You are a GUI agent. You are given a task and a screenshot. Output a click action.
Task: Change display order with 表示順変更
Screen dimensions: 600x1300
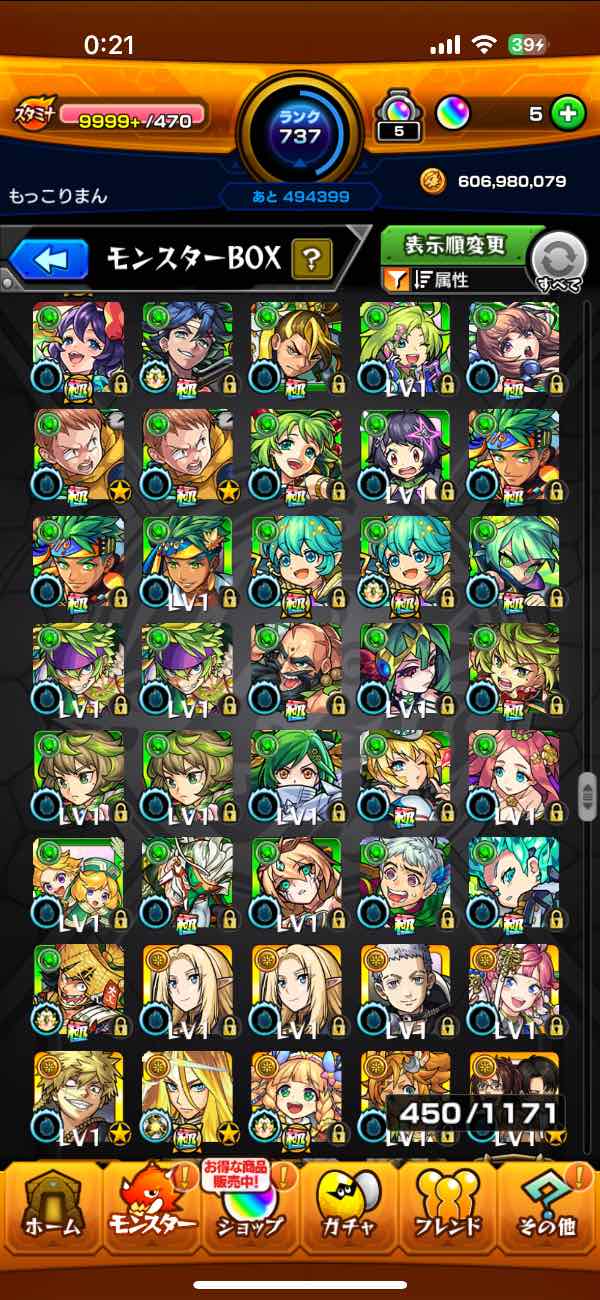[x=455, y=245]
